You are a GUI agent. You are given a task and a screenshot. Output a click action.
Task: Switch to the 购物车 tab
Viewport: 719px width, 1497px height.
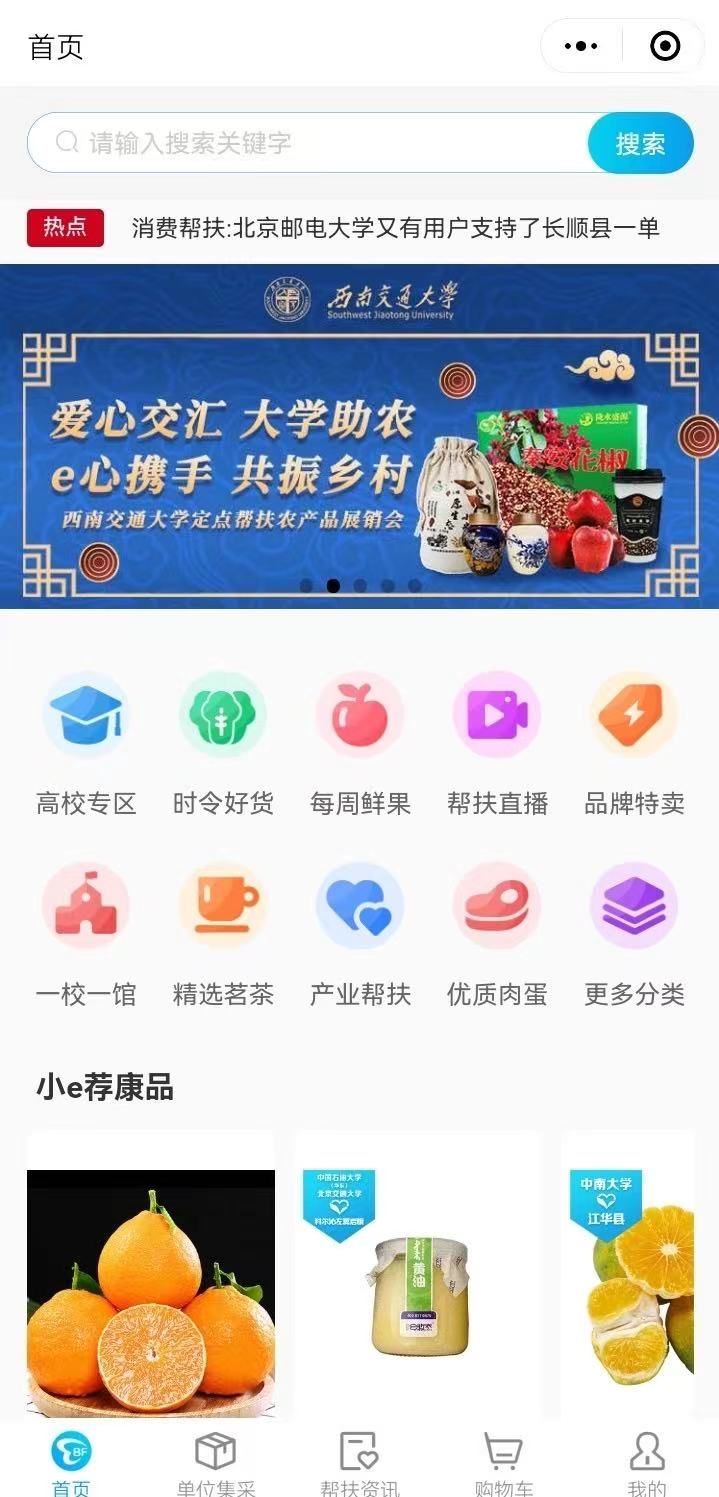pyautogui.click(x=503, y=1462)
